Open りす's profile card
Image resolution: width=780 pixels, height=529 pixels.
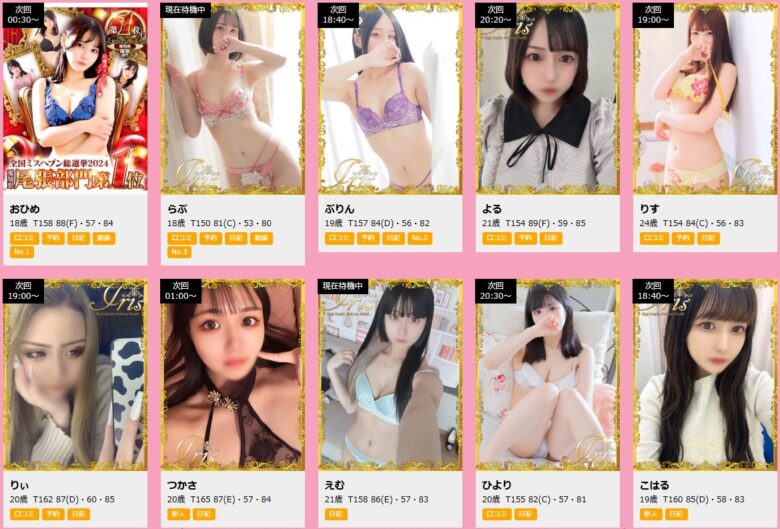(x=705, y=98)
